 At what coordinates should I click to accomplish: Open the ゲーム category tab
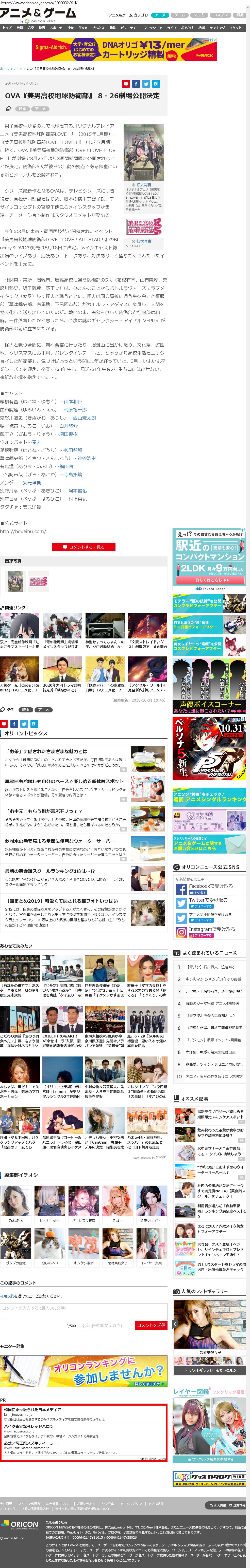(179, 15)
